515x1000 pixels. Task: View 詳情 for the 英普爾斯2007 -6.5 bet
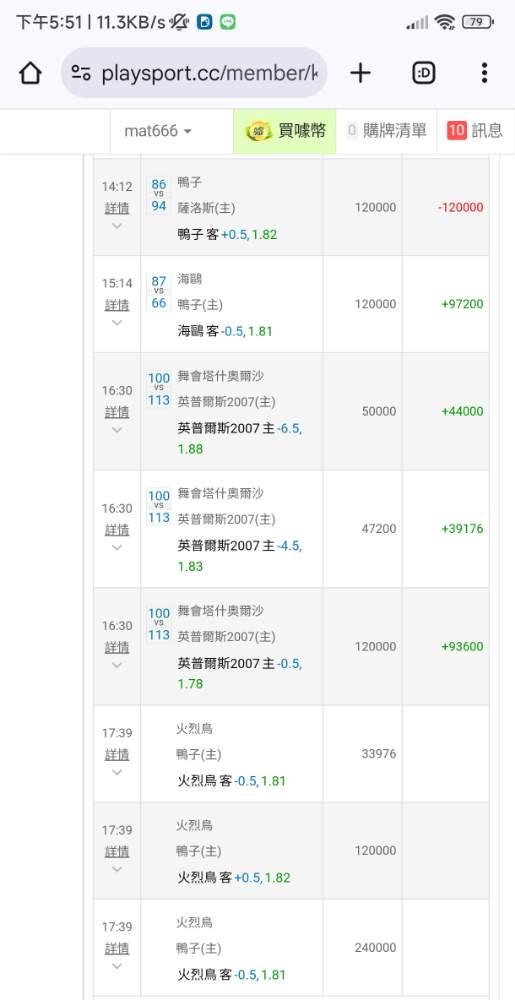coord(117,412)
